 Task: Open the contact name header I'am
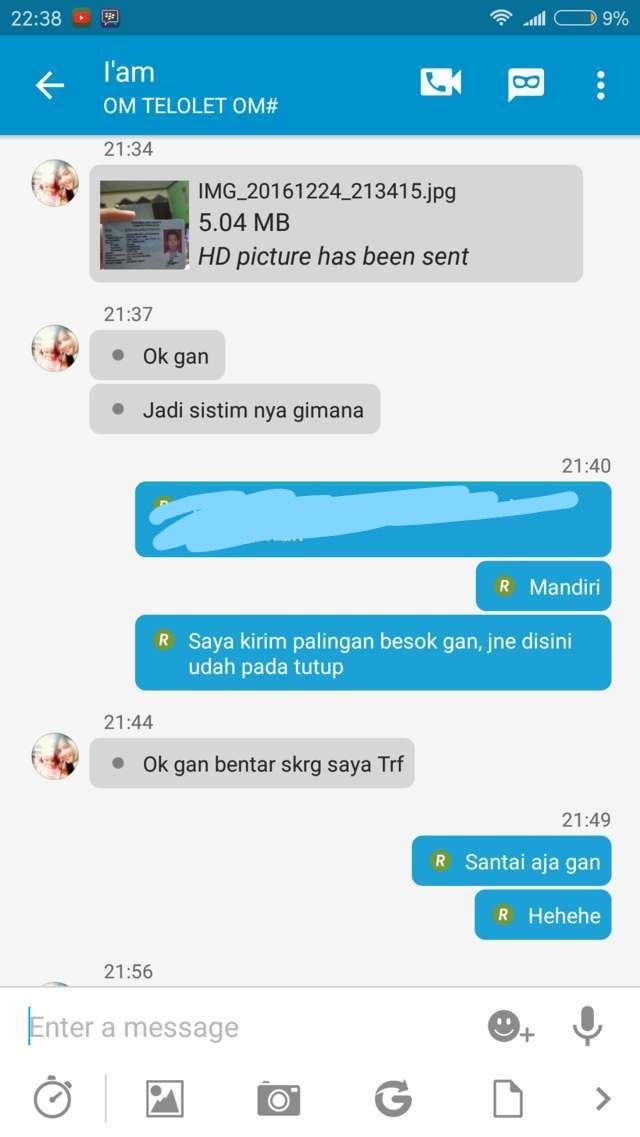[x=129, y=73]
